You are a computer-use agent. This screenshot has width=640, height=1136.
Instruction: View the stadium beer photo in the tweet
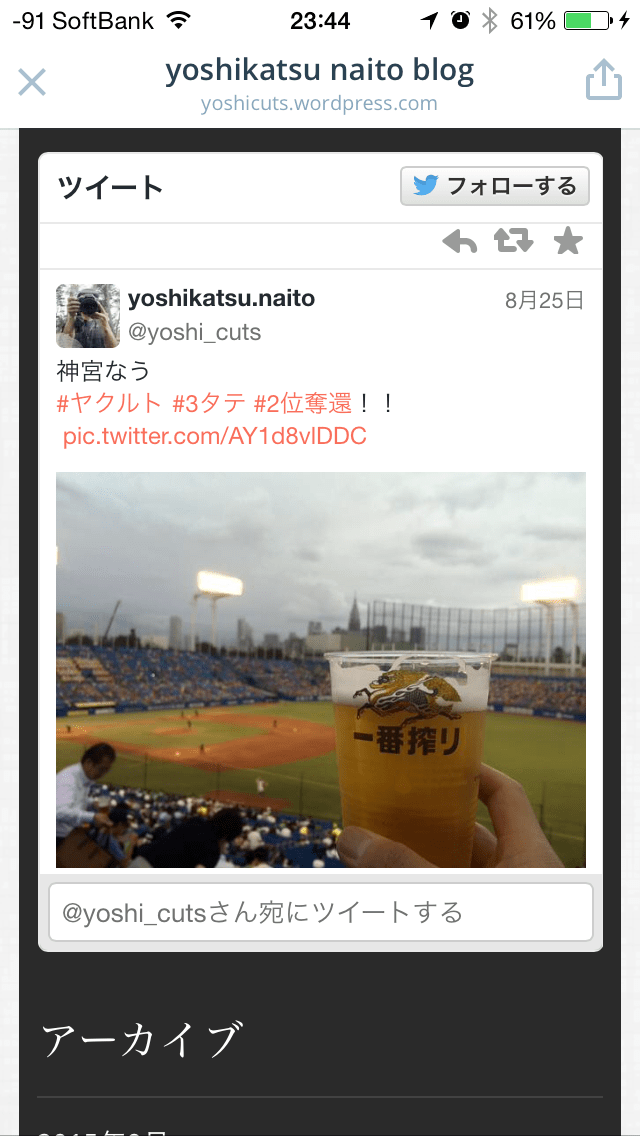(320, 669)
